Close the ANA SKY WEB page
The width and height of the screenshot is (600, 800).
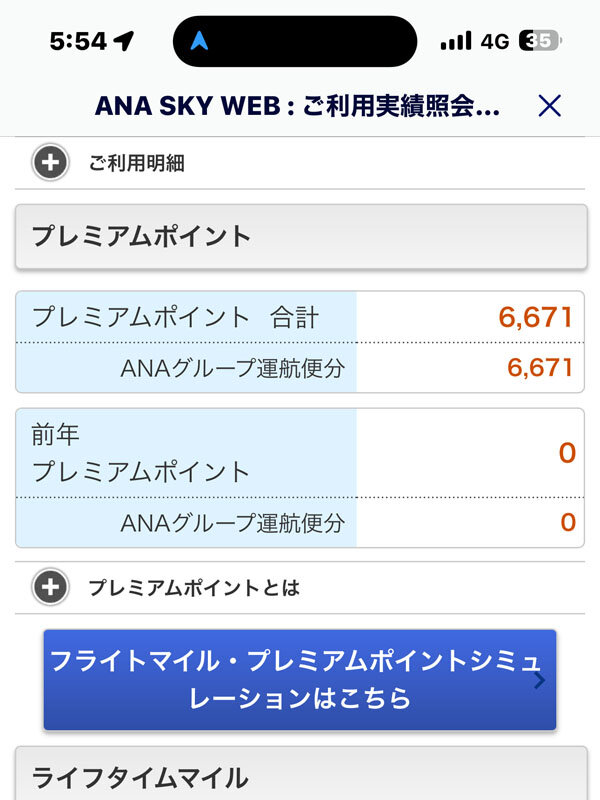point(549,106)
